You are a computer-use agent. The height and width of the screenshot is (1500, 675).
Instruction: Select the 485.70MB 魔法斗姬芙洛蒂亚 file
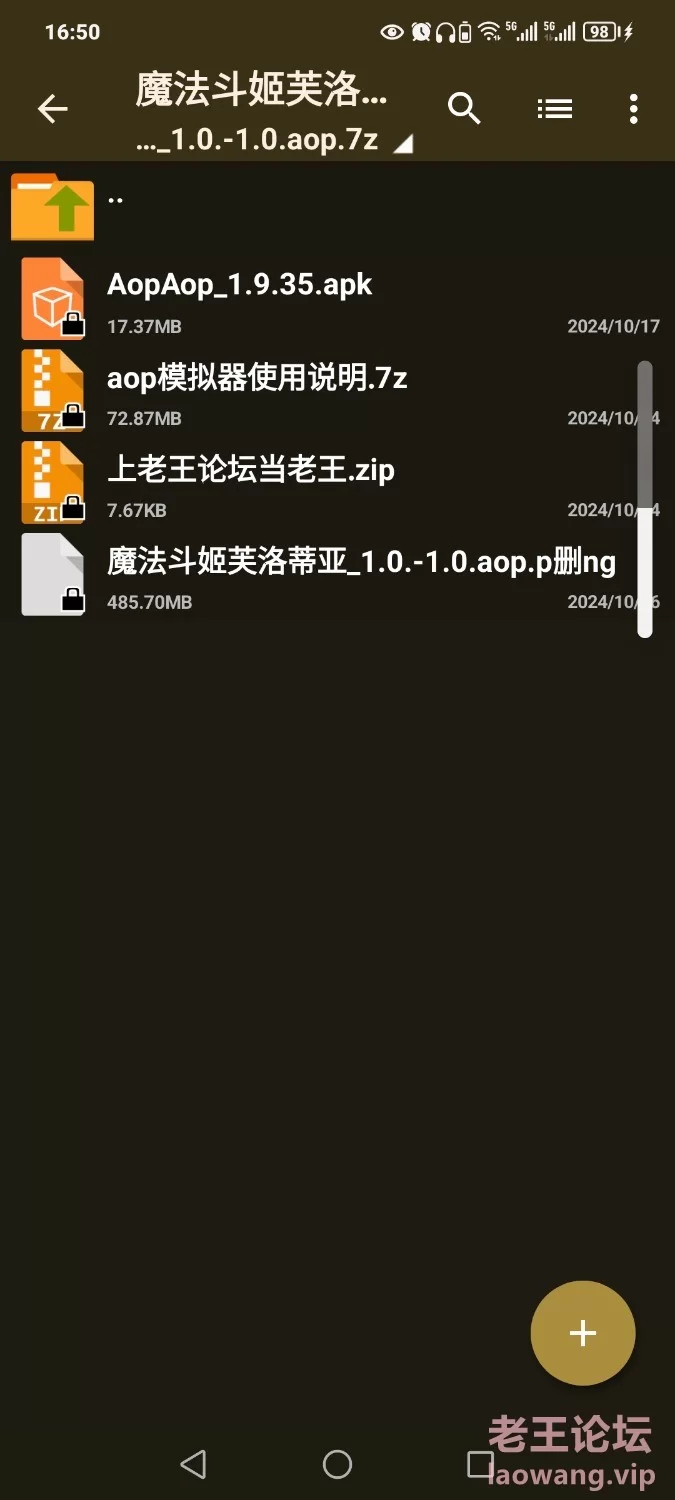tap(337, 574)
